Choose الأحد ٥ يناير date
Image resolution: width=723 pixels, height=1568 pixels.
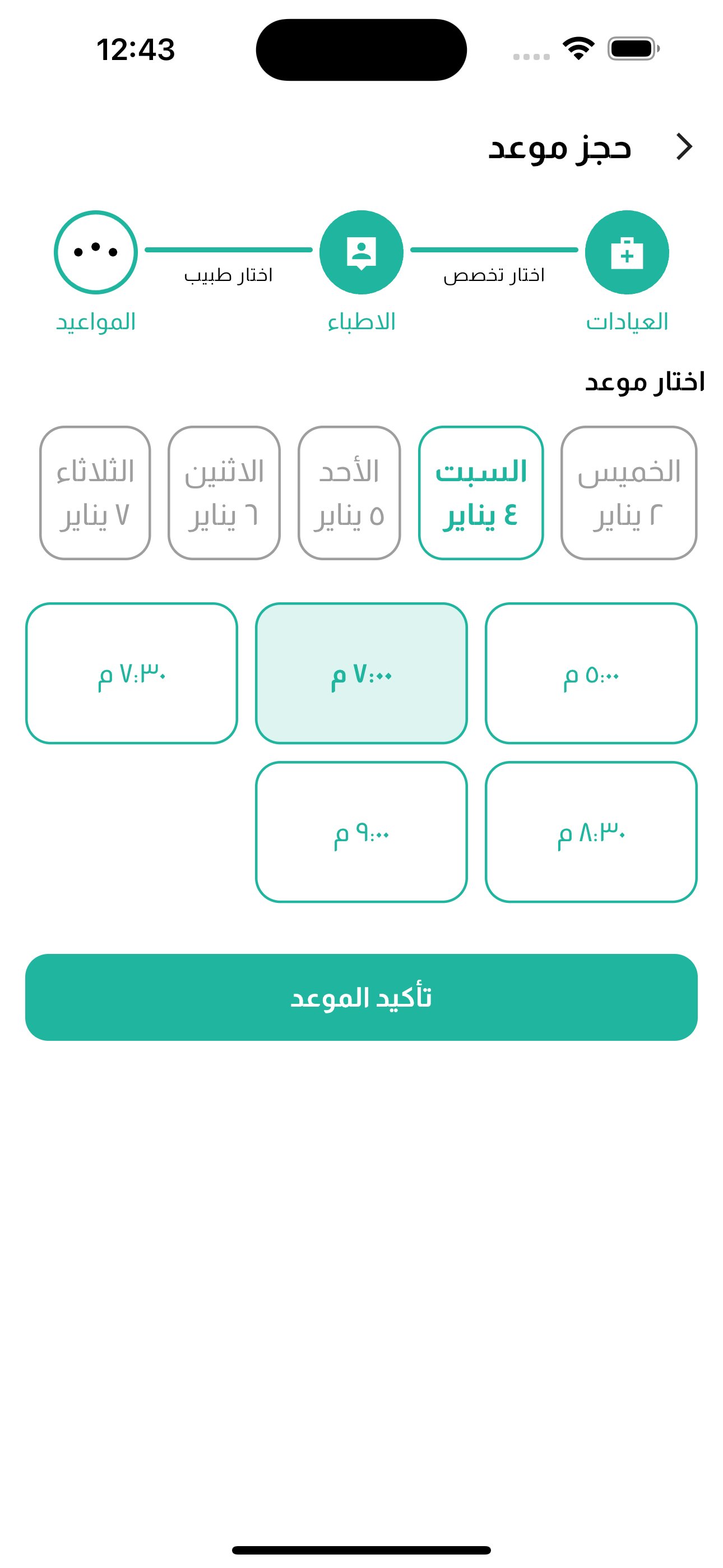click(x=349, y=493)
